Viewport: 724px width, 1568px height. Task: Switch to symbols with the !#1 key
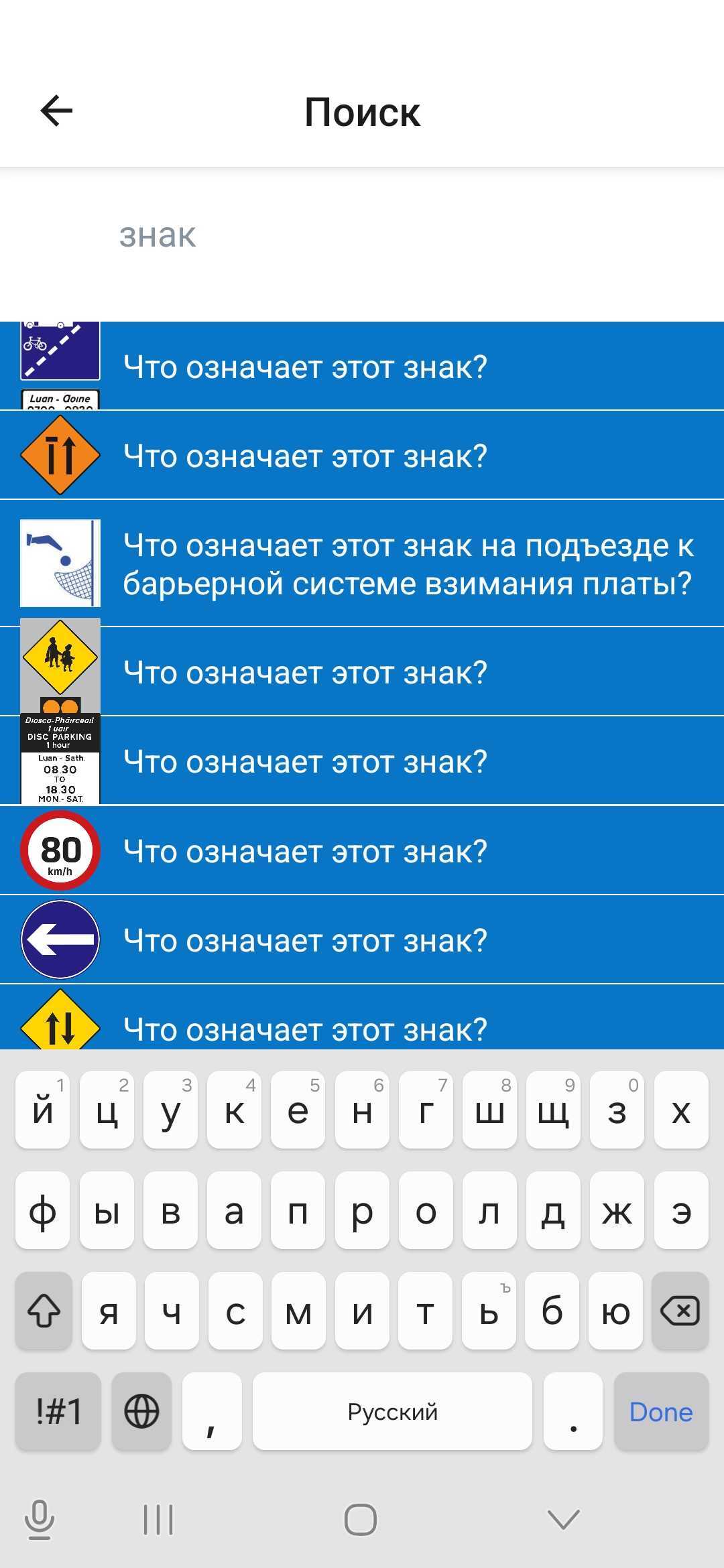(x=59, y=1413)
